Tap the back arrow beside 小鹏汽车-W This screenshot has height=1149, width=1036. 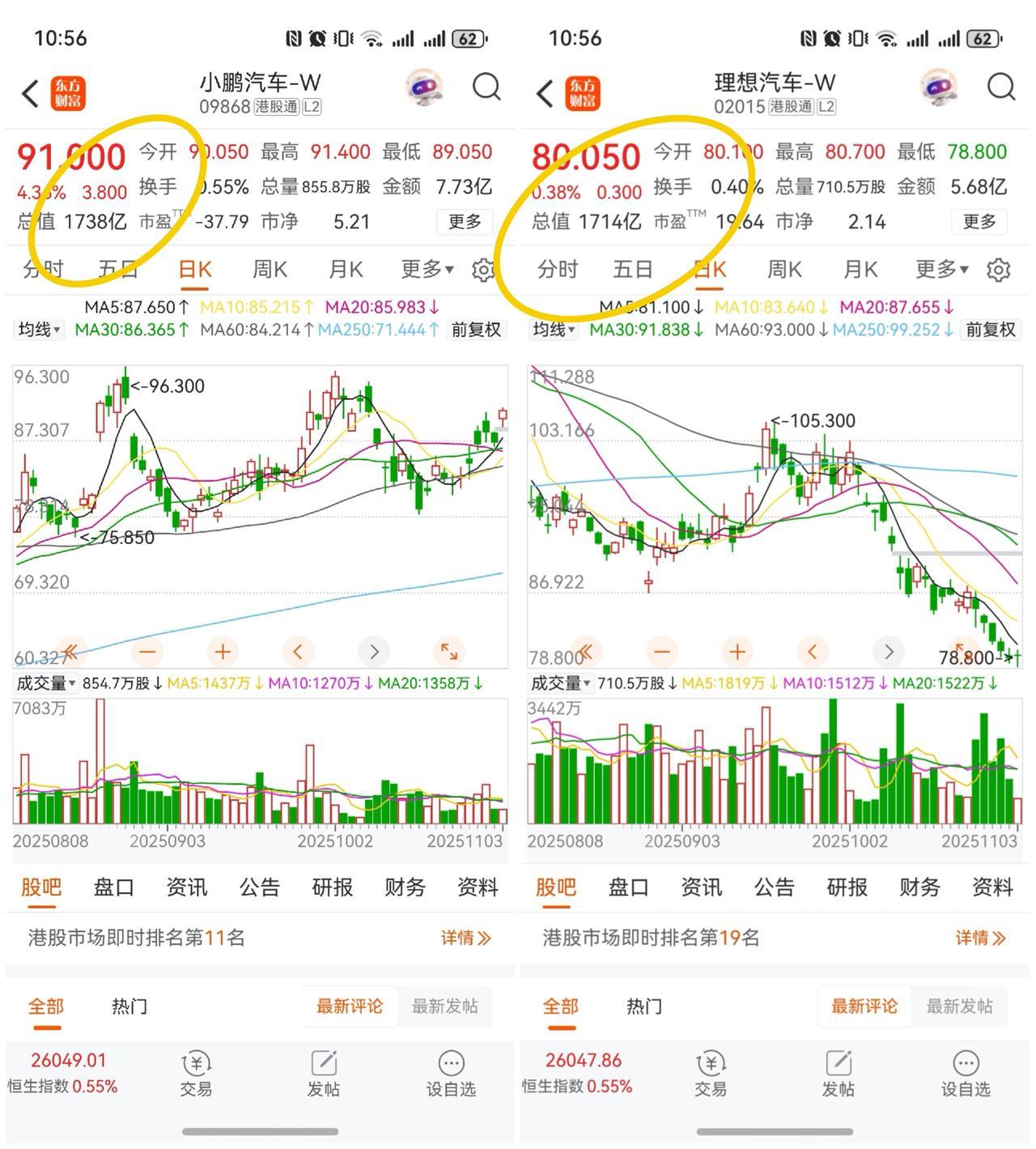pyautogui.click(x=29, y=92)
